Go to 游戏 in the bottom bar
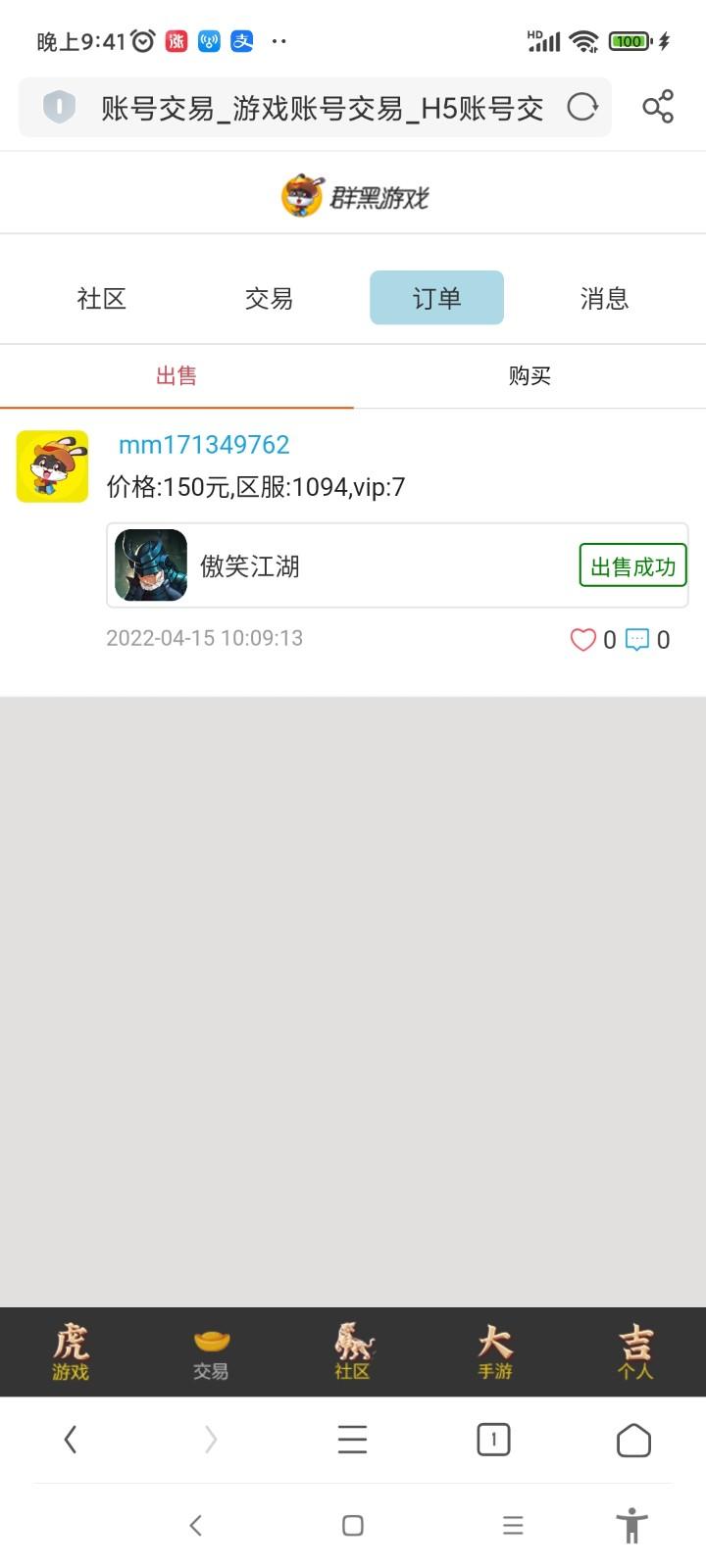 (71, 1351)
